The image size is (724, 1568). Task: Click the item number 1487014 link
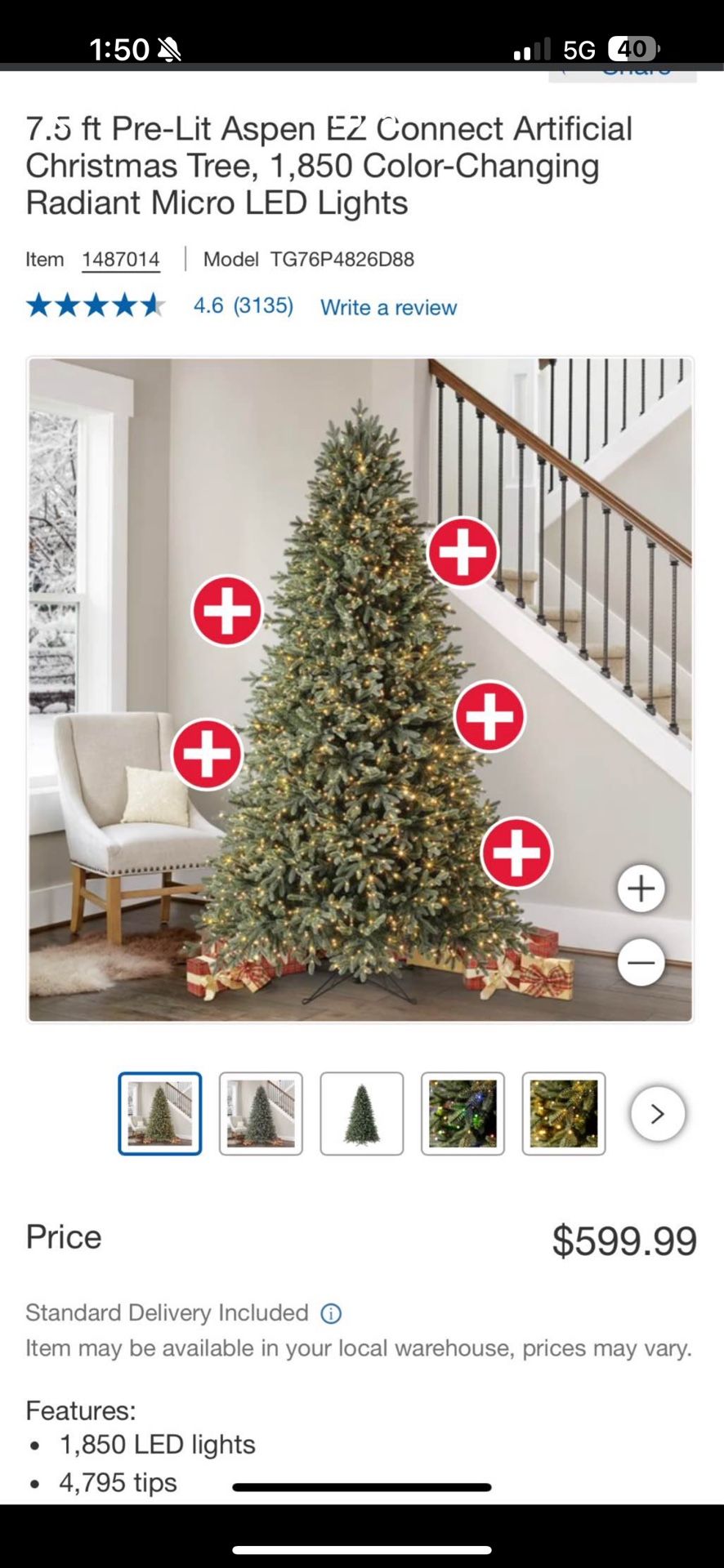coord(121,259)
